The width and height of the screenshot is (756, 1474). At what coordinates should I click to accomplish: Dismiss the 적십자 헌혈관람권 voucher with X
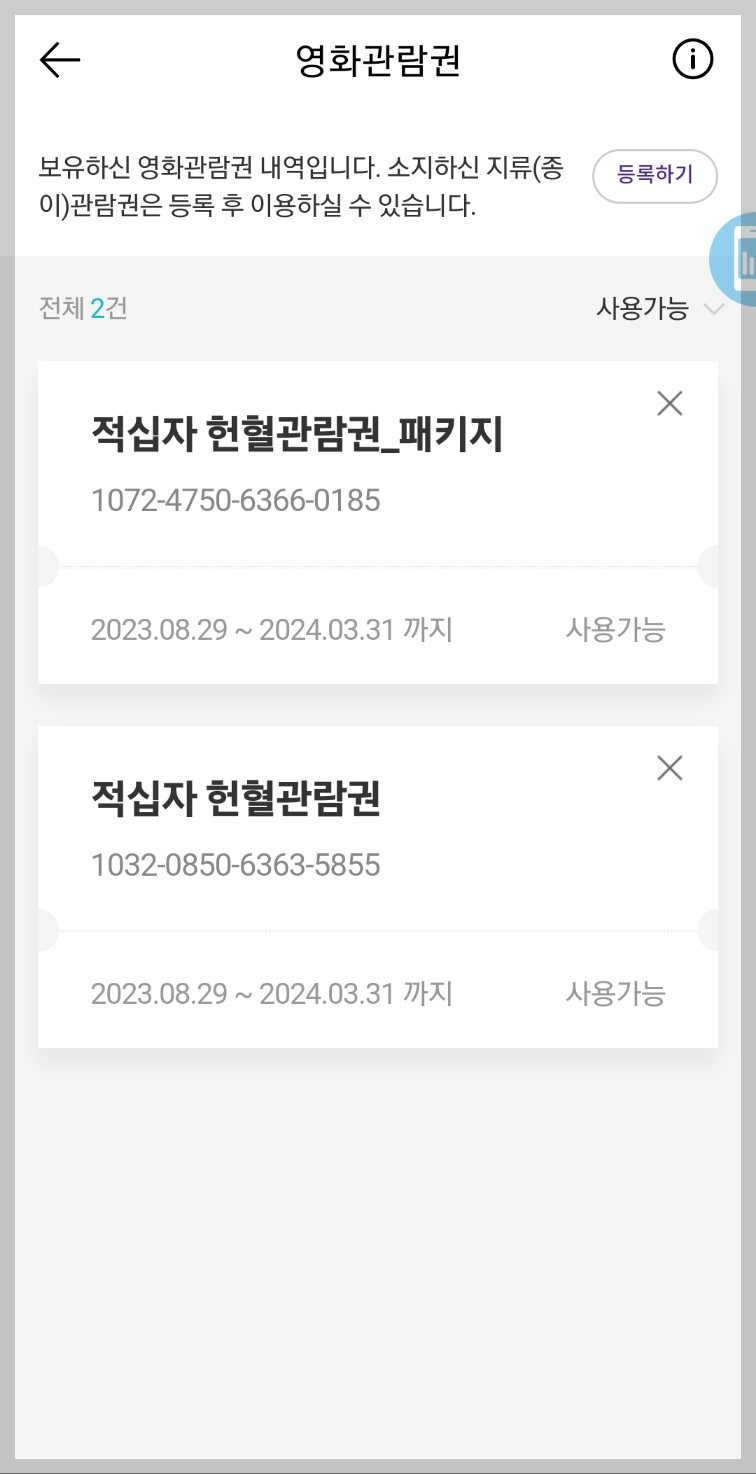668,768
